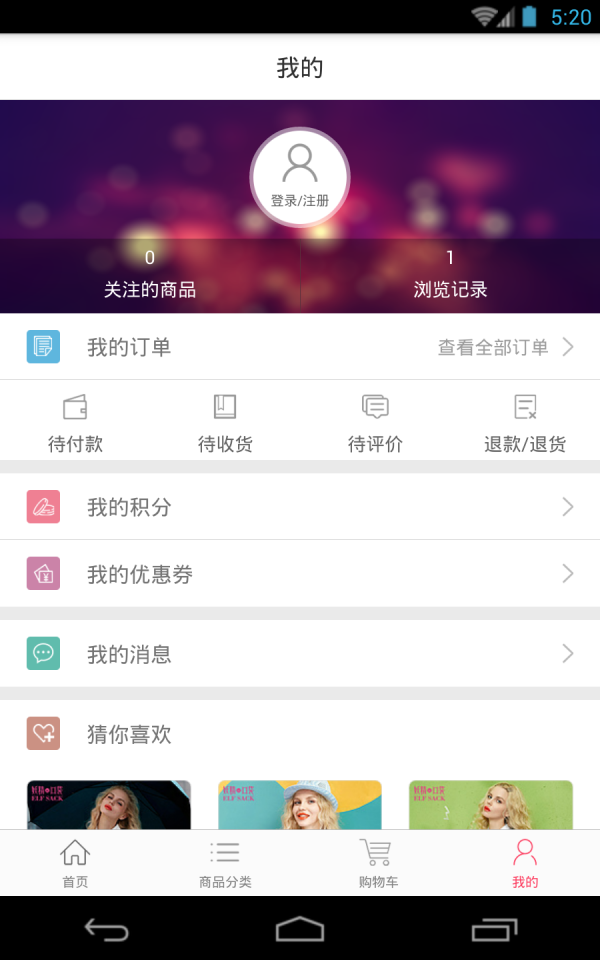The height and width of the screenshot is (960, 600).
Task: Open 待付款 orders
Action: click(x=75, y=423)
